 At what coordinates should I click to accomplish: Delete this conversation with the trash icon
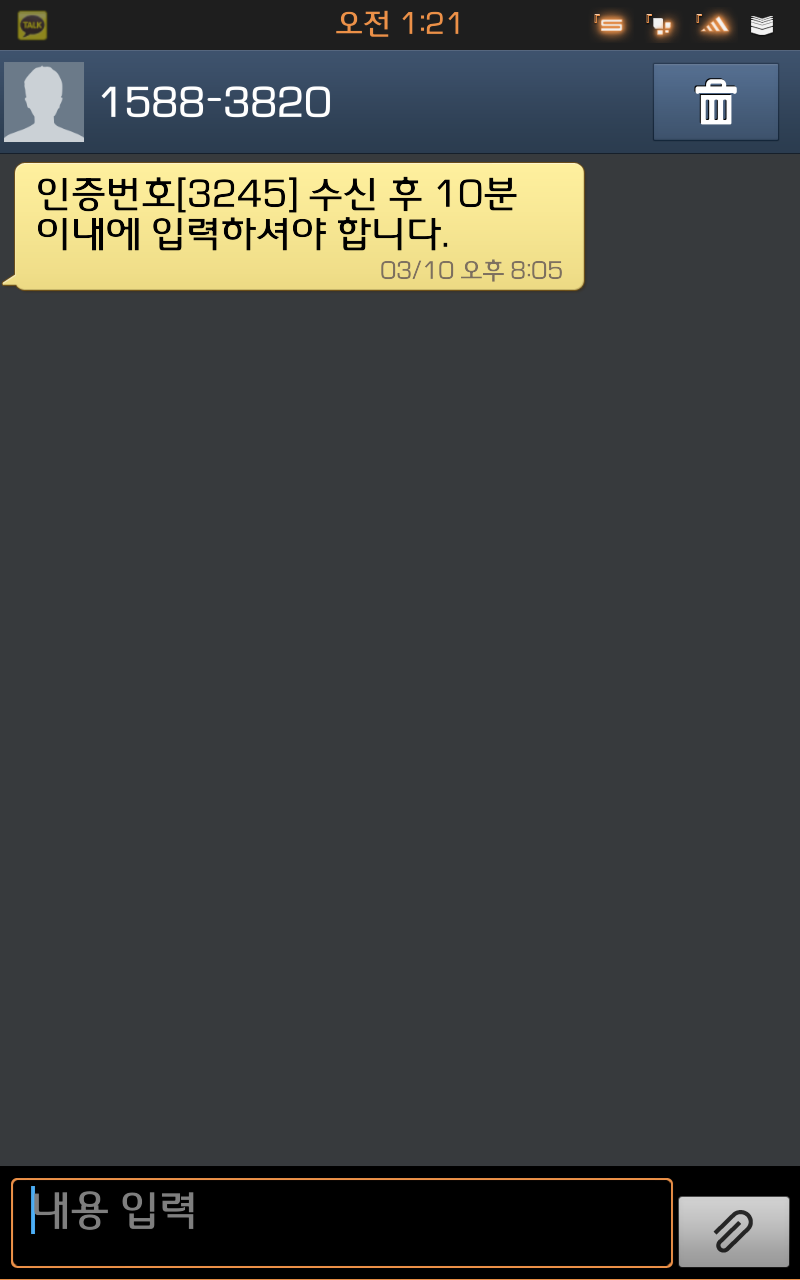(715, 102)
